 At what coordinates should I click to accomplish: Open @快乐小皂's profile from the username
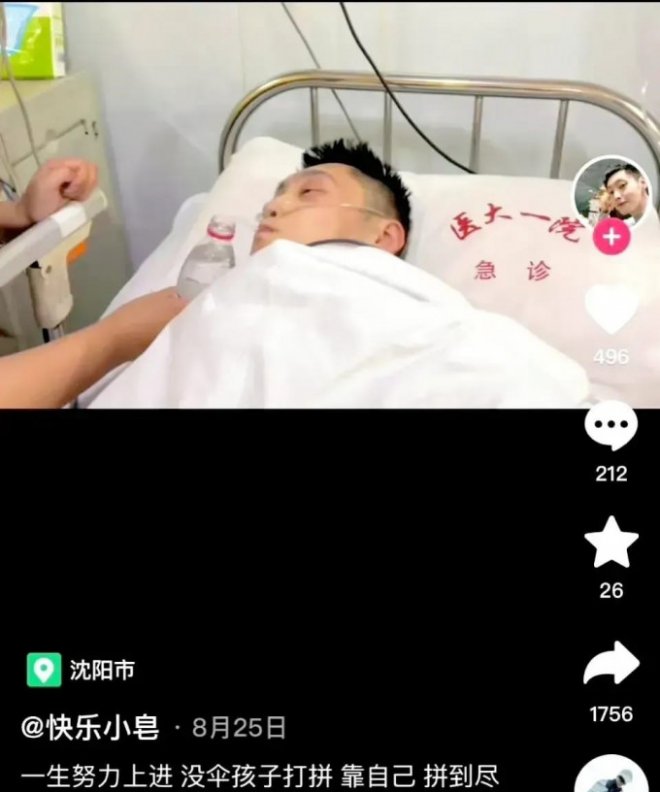[x=90, y=727]
